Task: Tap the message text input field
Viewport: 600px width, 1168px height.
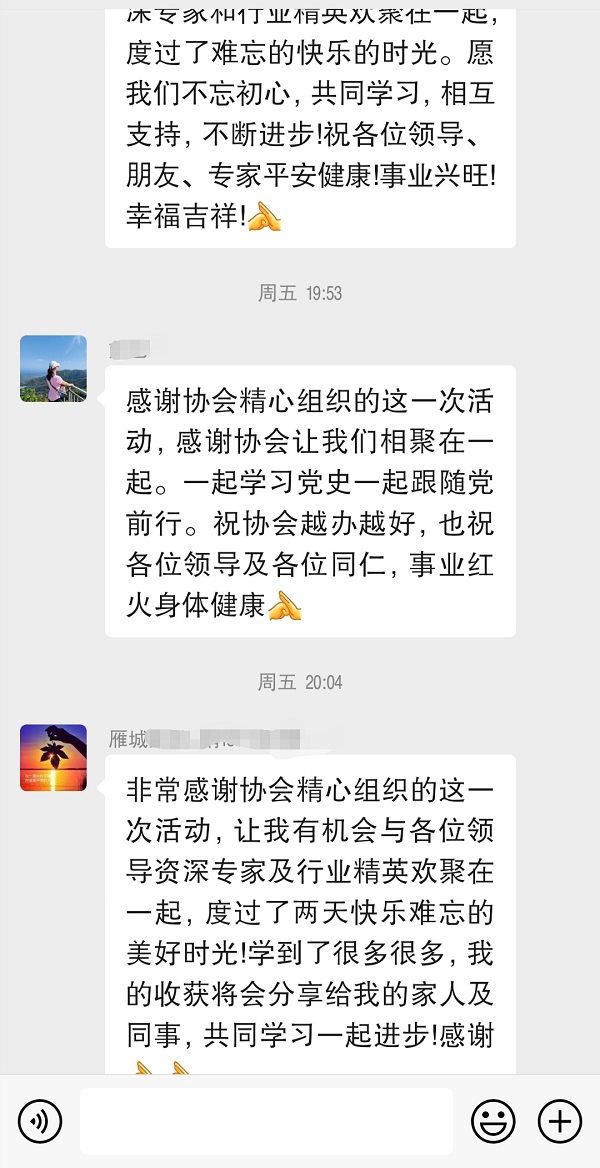Action: coord(266,1121)
